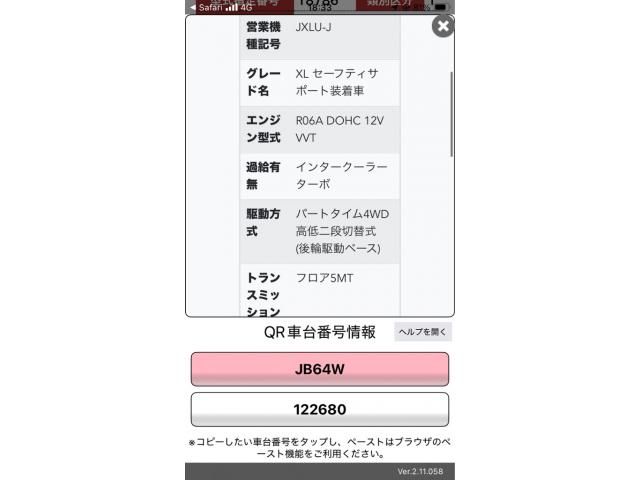
Task: Close the vehicle spec popup
Action: click(442, 27)
